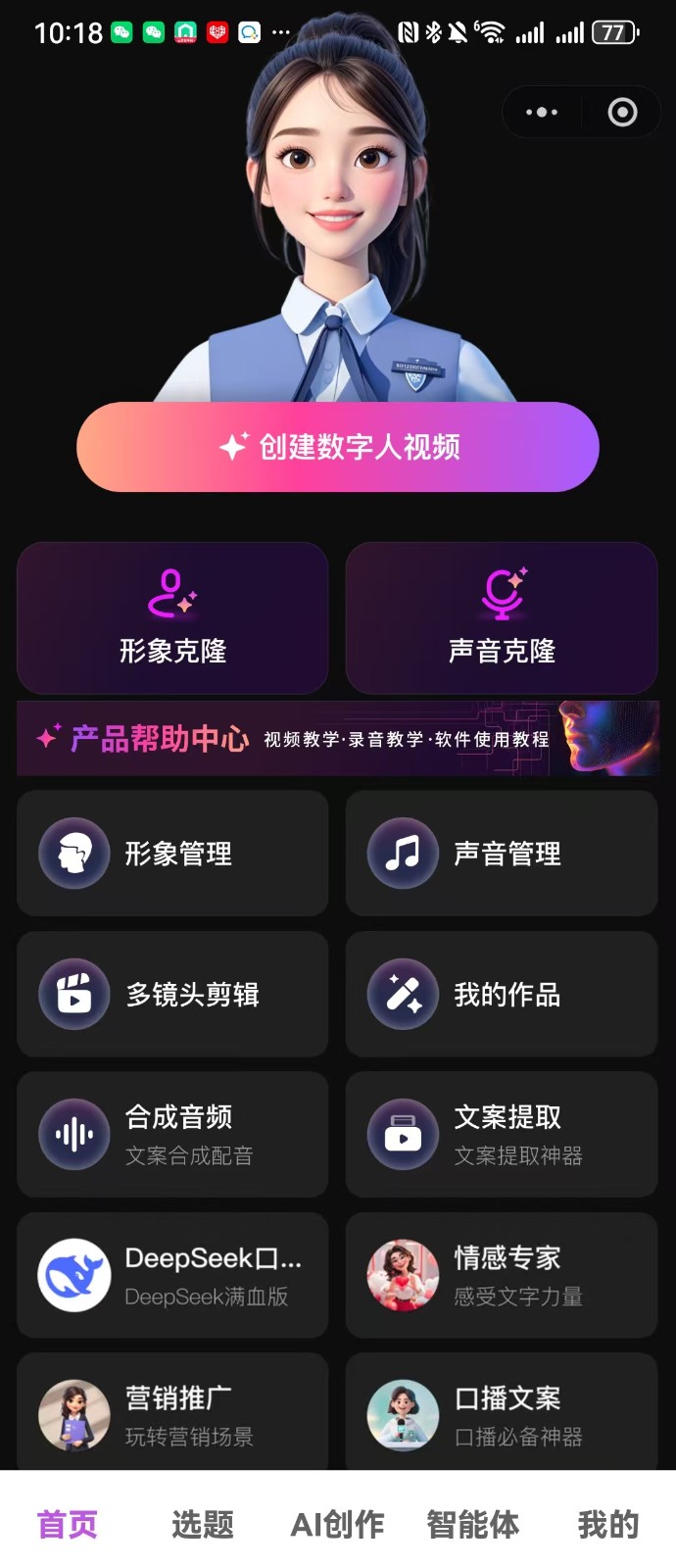Go to the 智能体 tab
Viewport: 676px width, 1568px height.
pos(473,1525)
